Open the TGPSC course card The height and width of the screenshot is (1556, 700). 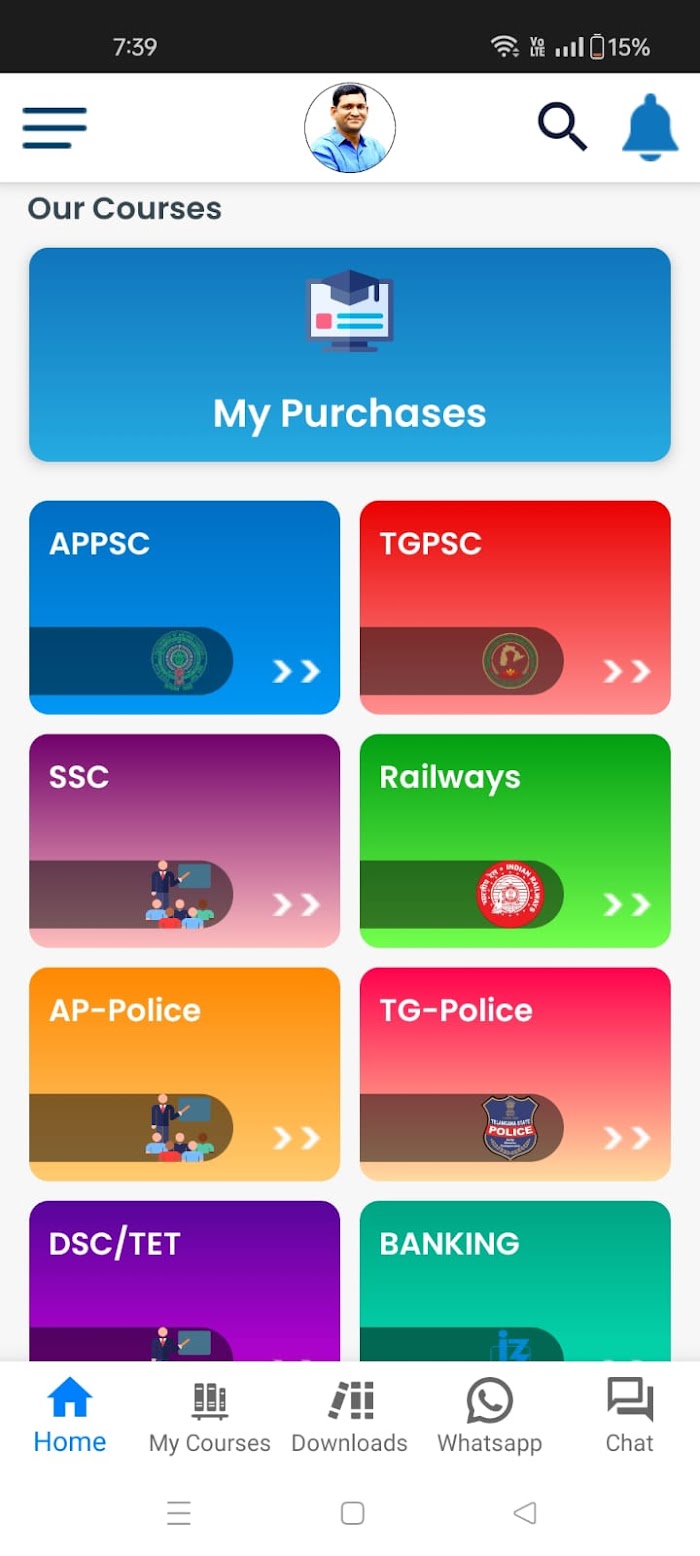pos(515,608)
